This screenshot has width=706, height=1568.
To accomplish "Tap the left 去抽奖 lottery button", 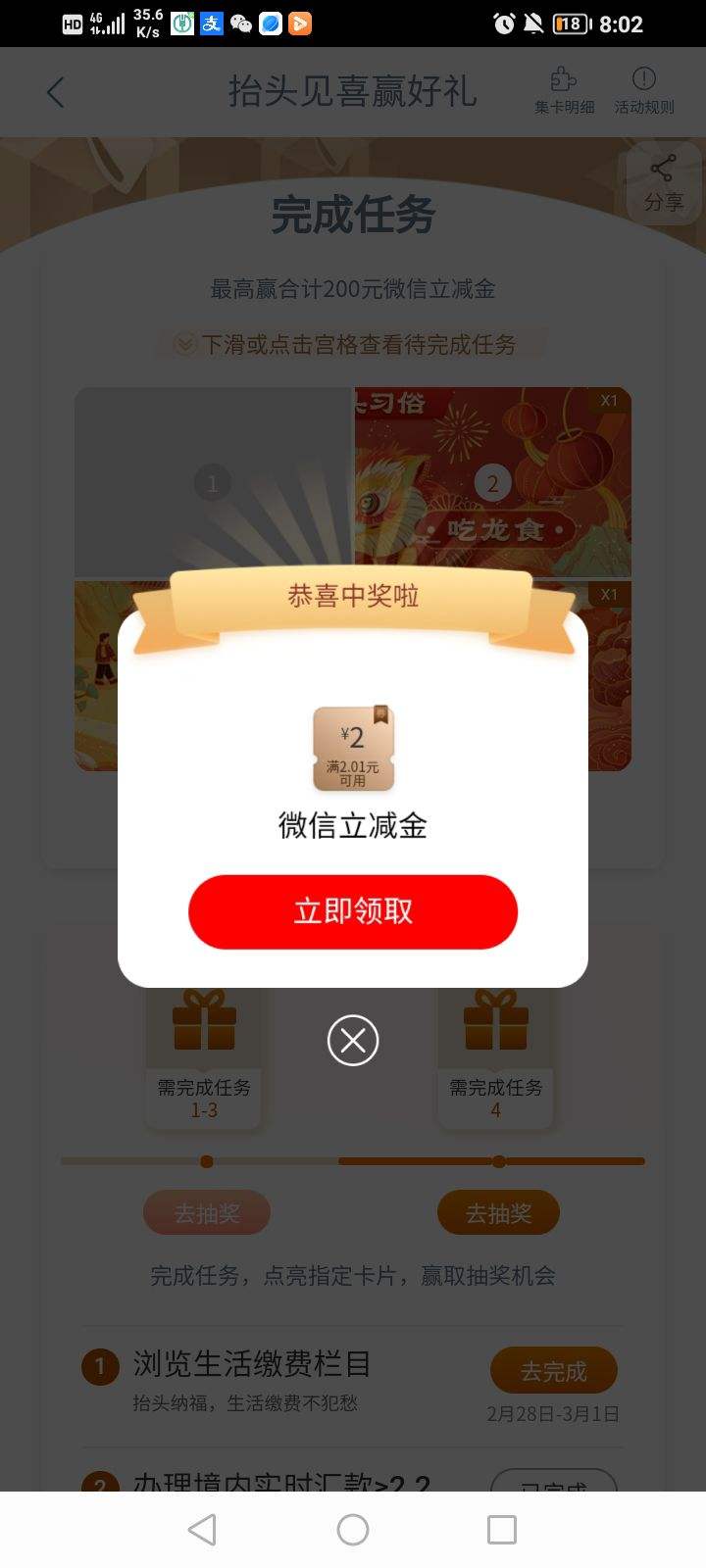I will coord(206,1212).
